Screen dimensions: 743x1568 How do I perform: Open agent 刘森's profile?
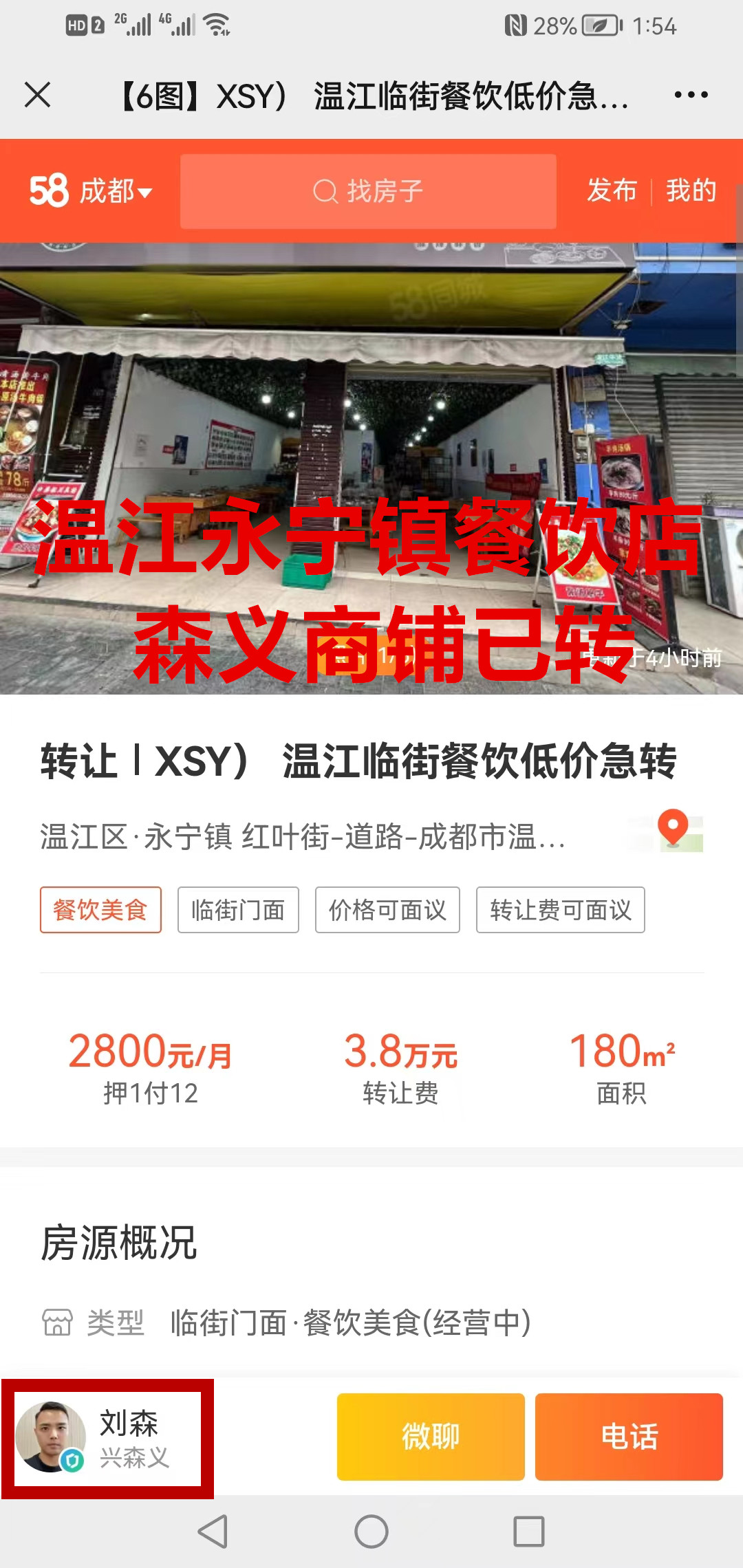click(x=107, y=1439)
